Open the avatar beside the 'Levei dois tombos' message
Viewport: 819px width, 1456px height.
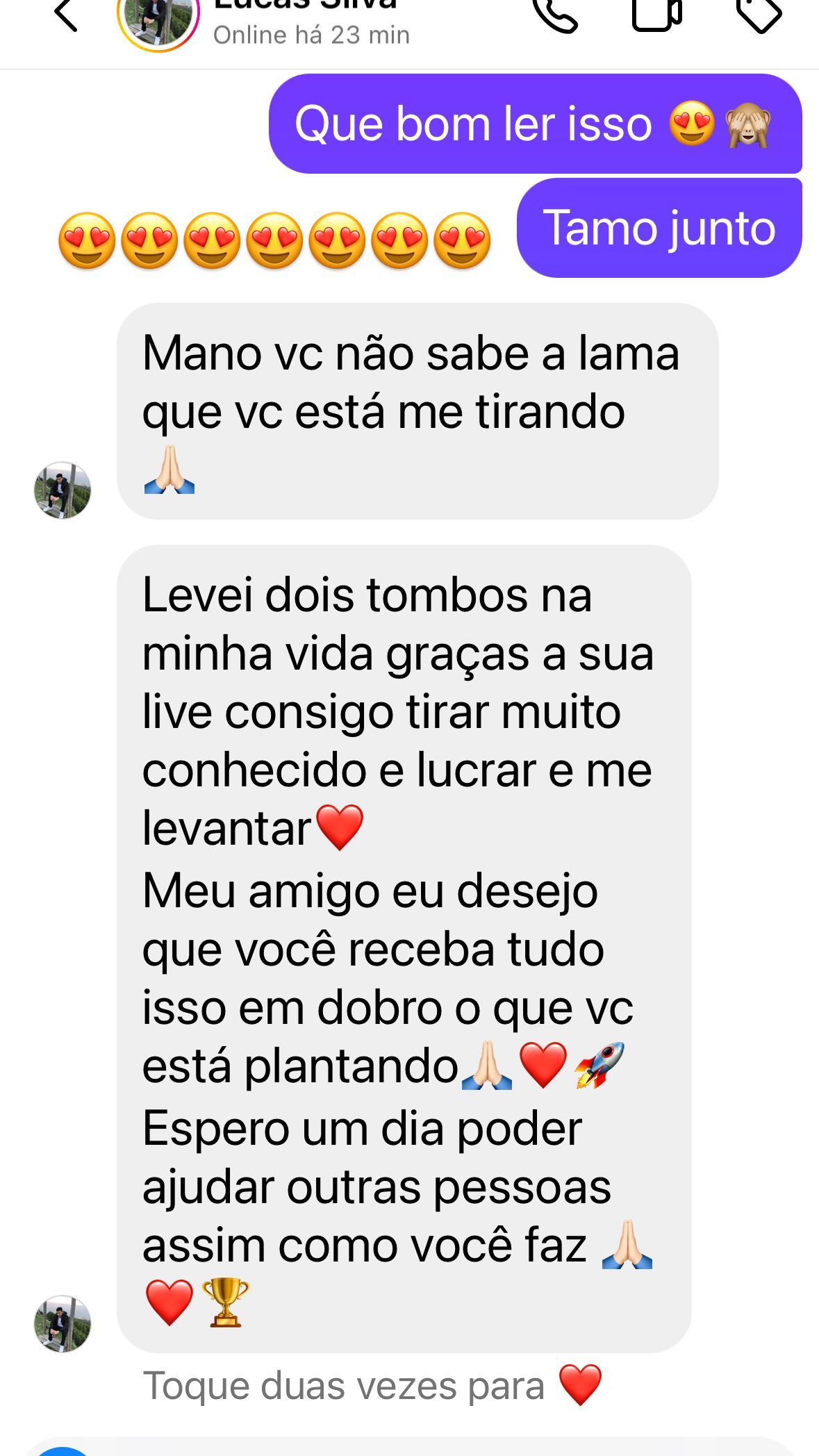tap(63, 1323)
